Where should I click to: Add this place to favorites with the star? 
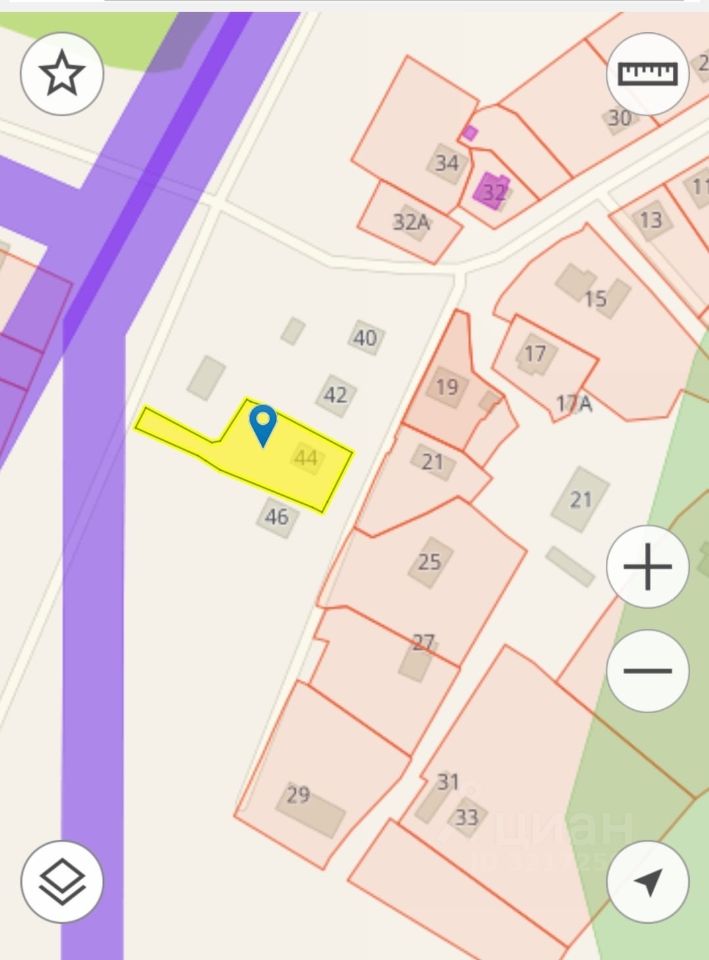click(x=62, y=74)
